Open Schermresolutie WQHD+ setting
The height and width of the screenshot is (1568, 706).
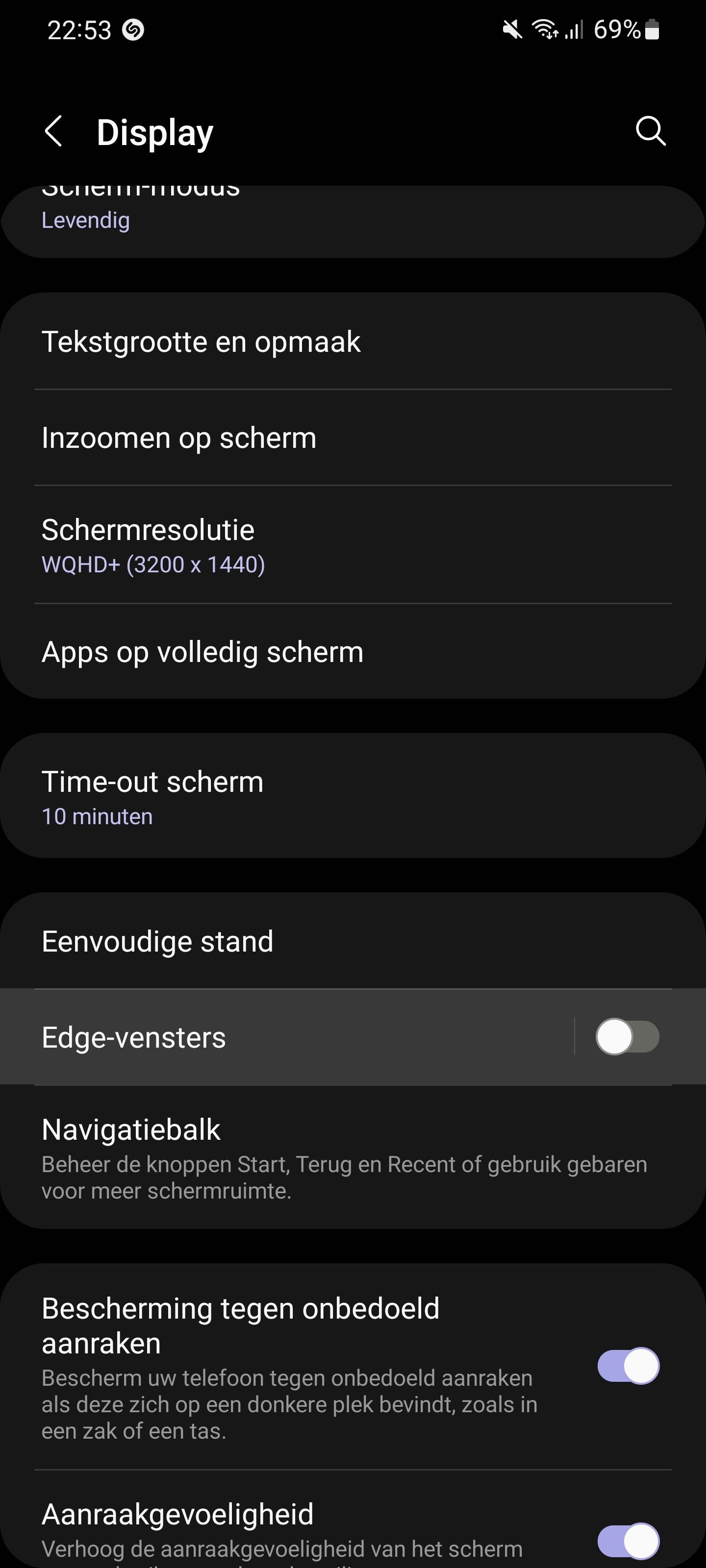353,545
